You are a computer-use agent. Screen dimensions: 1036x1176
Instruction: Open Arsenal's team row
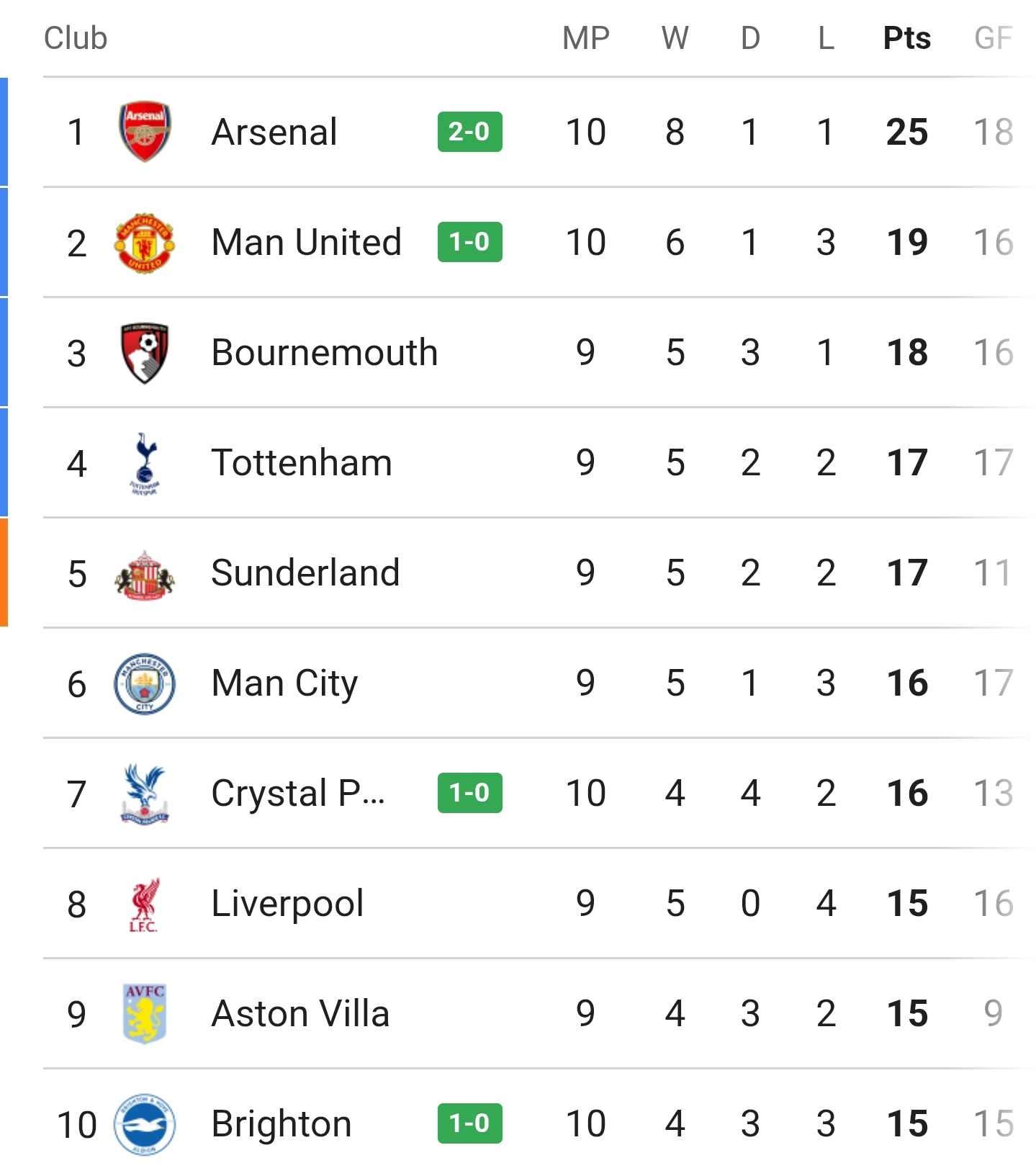pos(274,132)
